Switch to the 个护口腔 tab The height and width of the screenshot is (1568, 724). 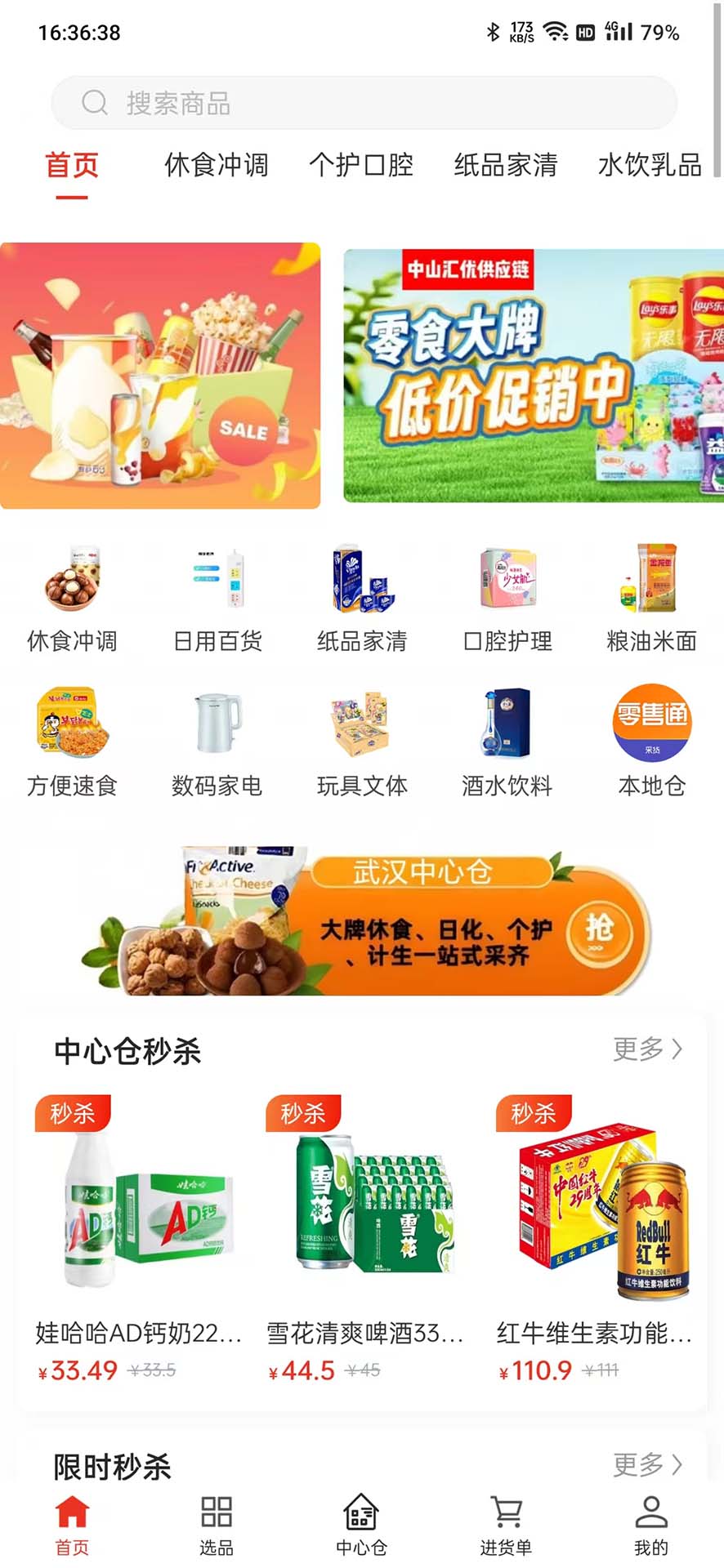point(362,166)
